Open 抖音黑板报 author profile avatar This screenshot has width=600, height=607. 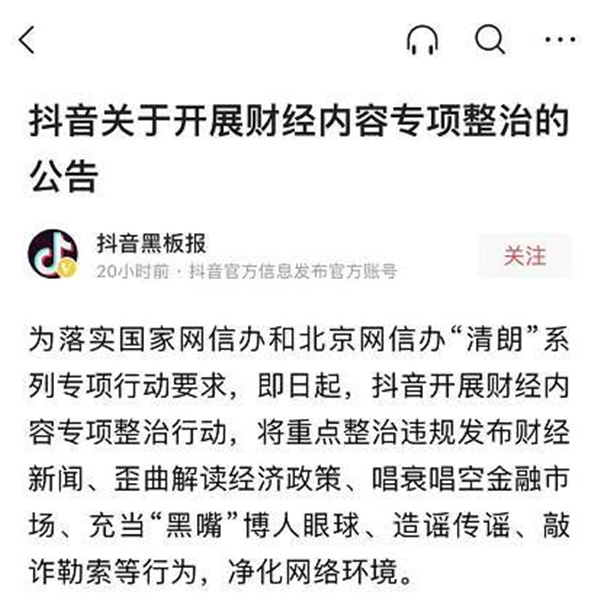(53, 255)
